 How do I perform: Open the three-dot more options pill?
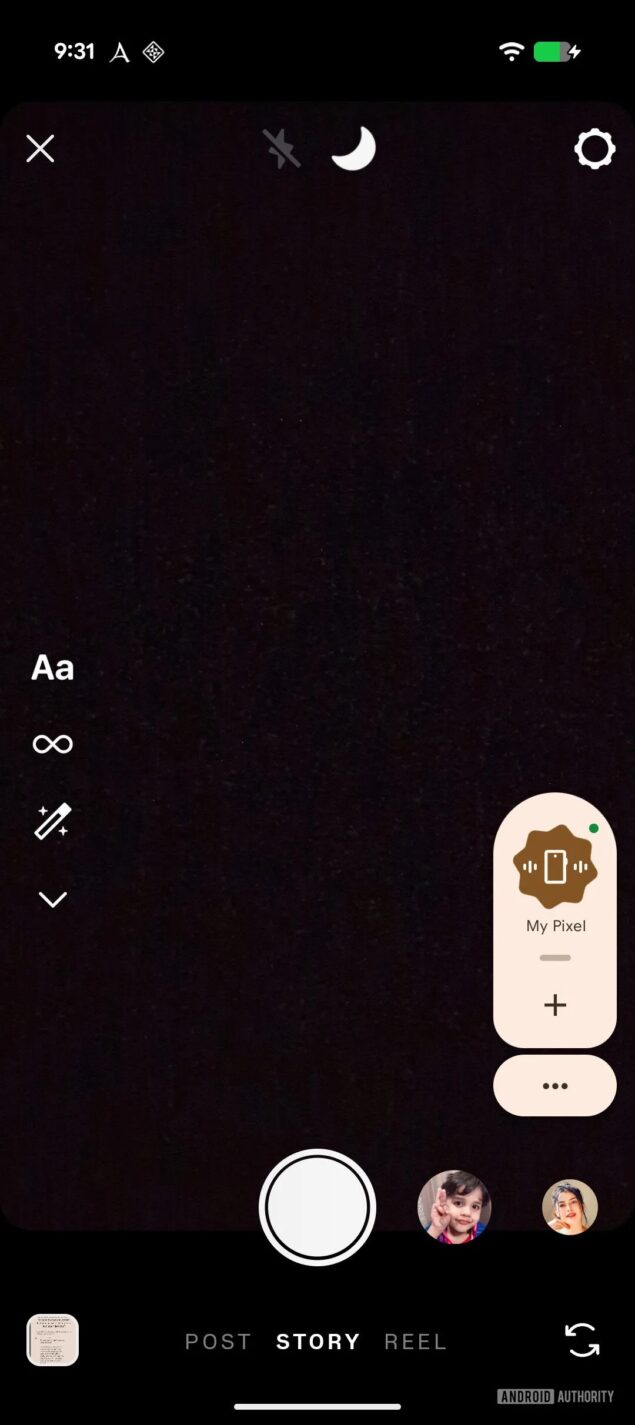point(555,1086)
